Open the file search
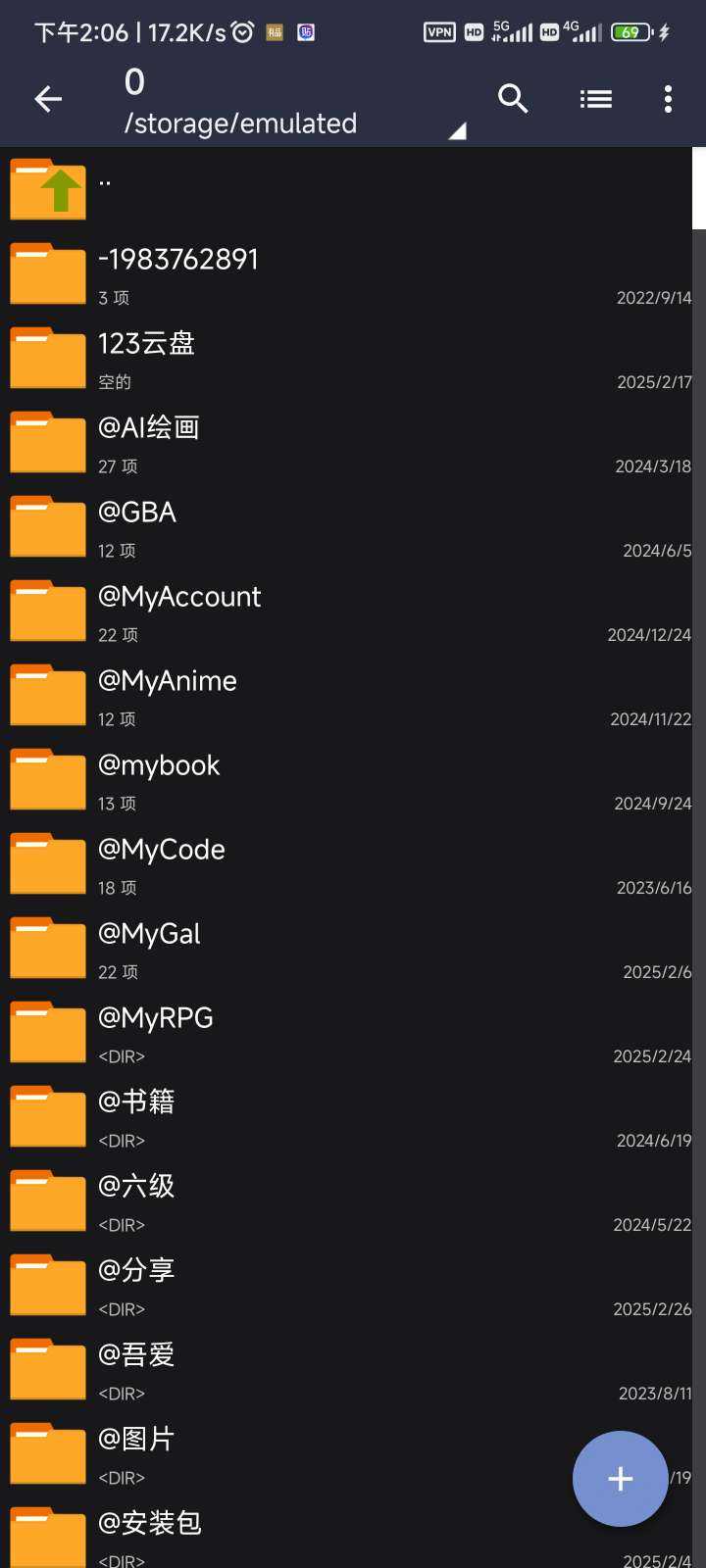706x1568 pixels. (x=513, y=99)
